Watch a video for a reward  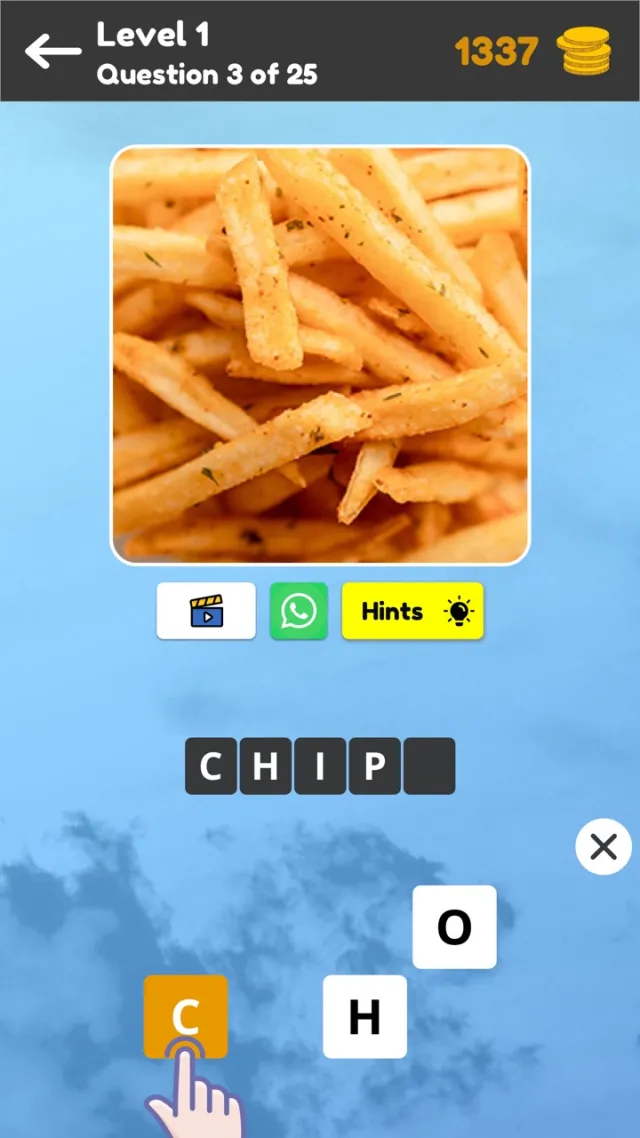coord(206,611)
